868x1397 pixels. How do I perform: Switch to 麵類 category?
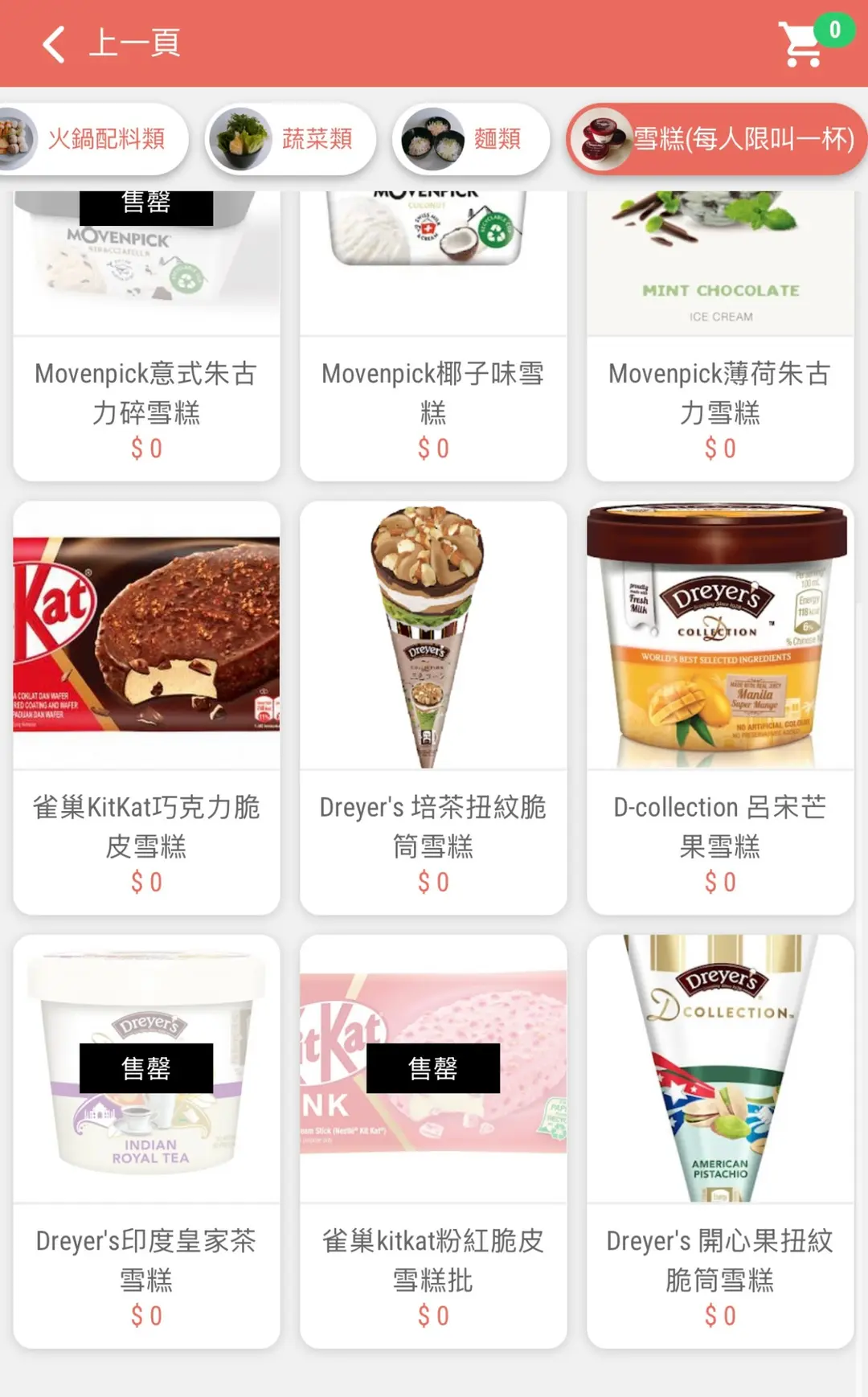[x=471, y=139]
